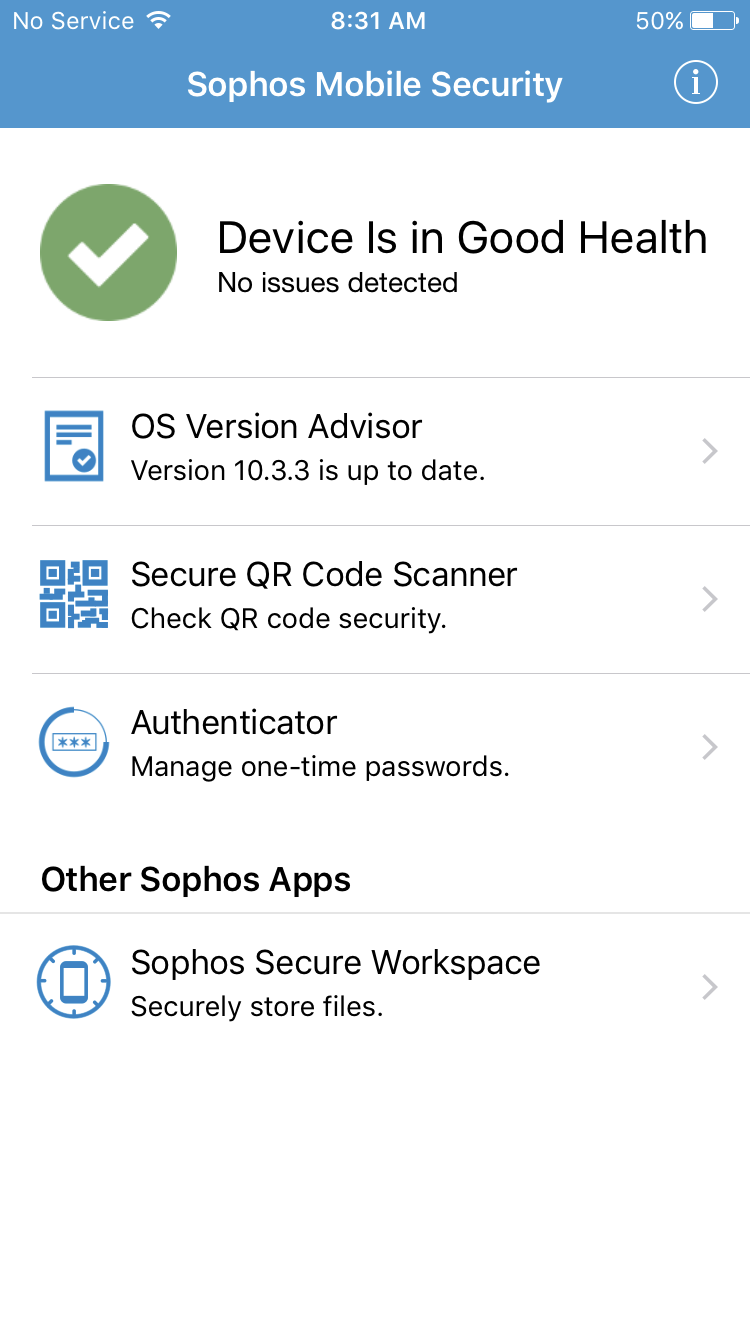The width and height of the screenshot is (750, 1334).
Task: Tap the green health status checkmark icon
Action: [x=108, y=252]
